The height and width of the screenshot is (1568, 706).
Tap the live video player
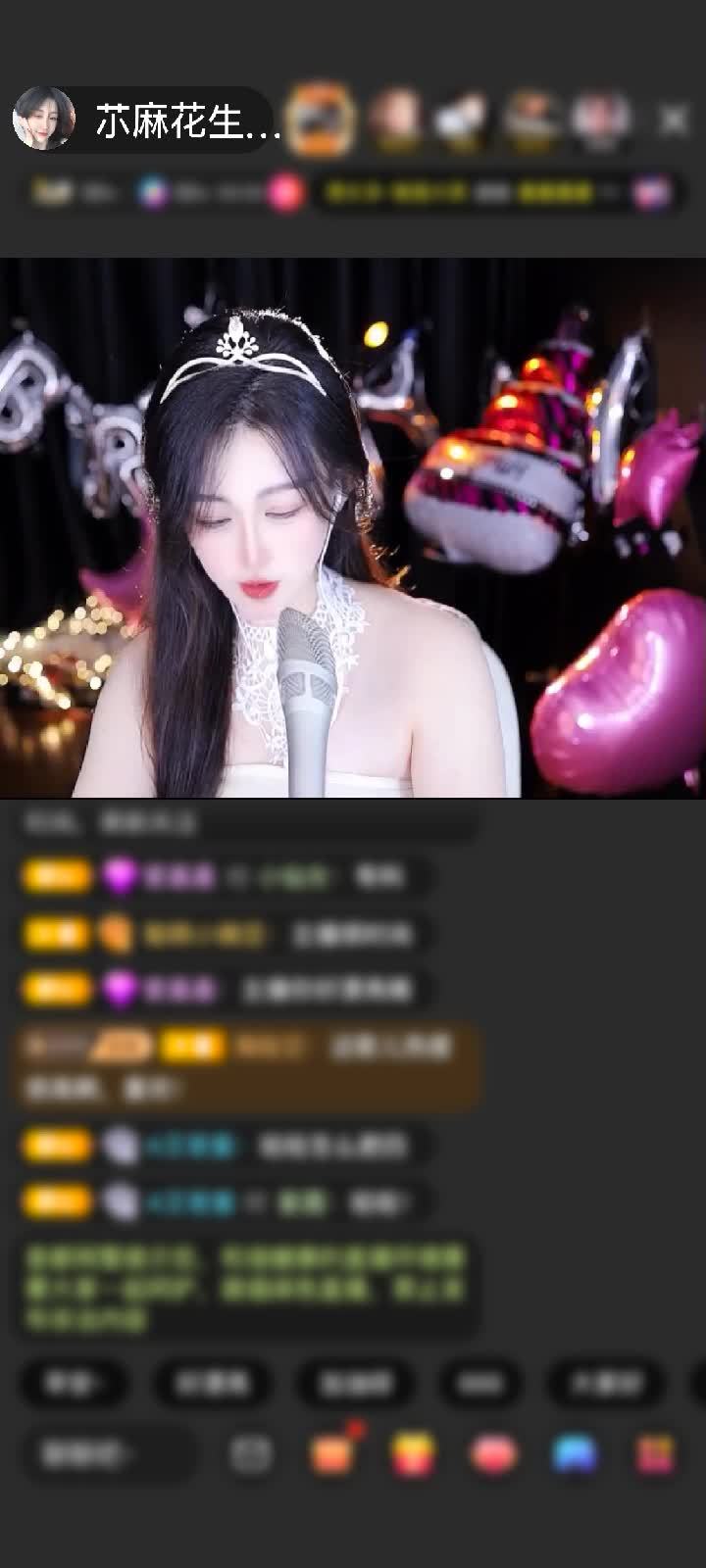(353, 527)
